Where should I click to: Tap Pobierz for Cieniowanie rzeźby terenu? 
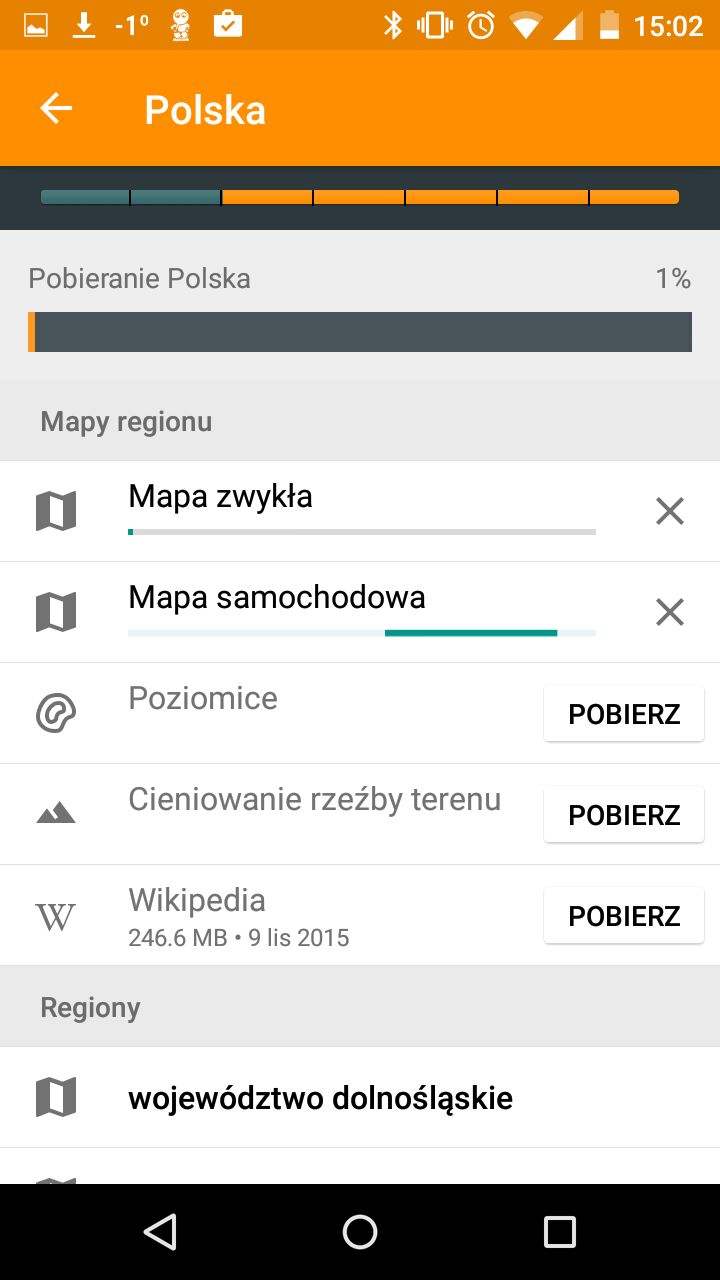click(624, 815)
